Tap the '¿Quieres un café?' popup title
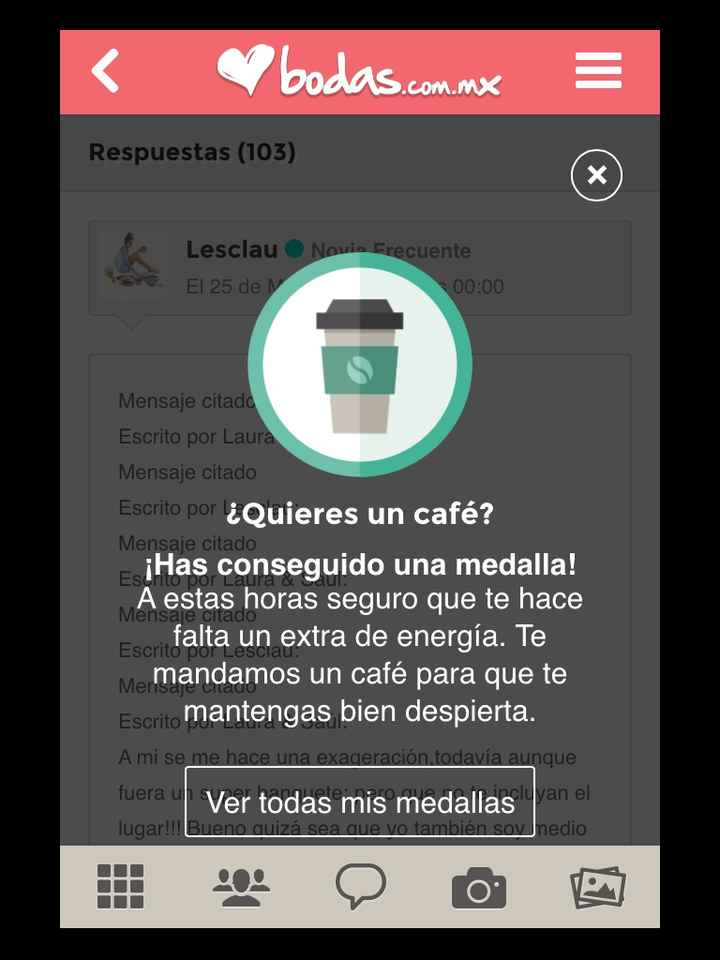 click(359, 514)
